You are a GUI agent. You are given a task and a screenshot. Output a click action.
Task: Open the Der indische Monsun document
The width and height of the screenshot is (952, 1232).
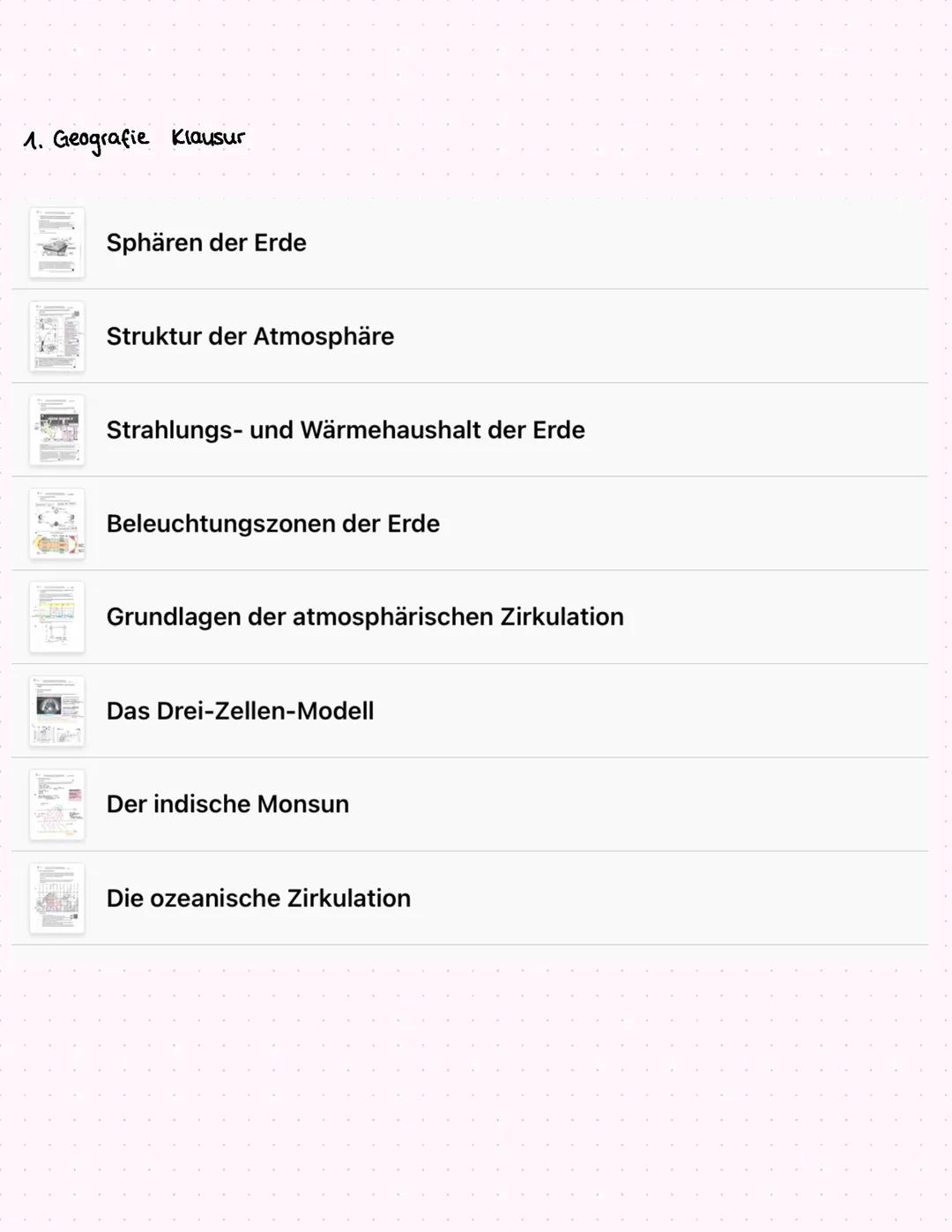227,804
